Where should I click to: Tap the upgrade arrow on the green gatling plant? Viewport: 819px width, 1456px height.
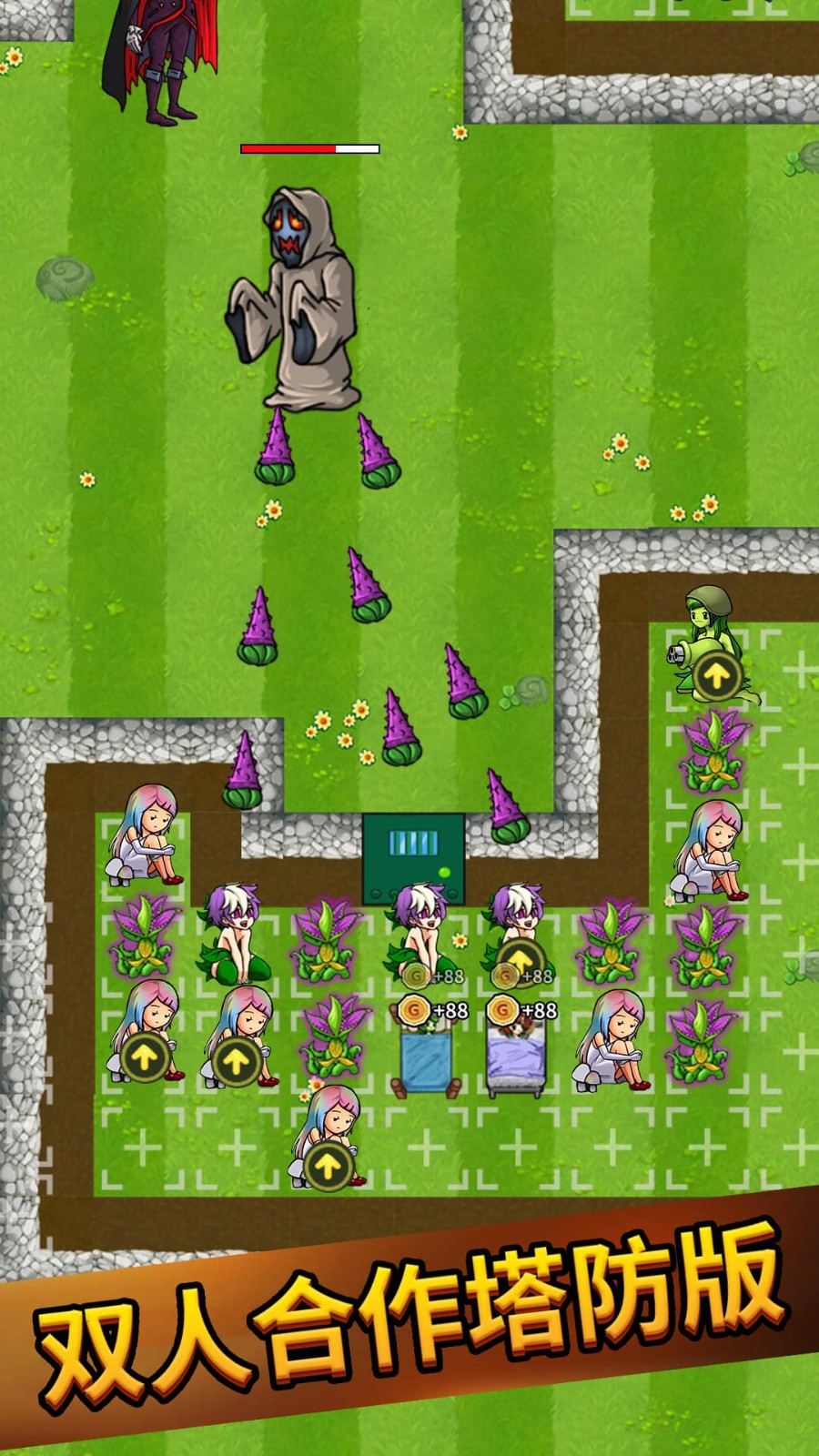point(718,675)
